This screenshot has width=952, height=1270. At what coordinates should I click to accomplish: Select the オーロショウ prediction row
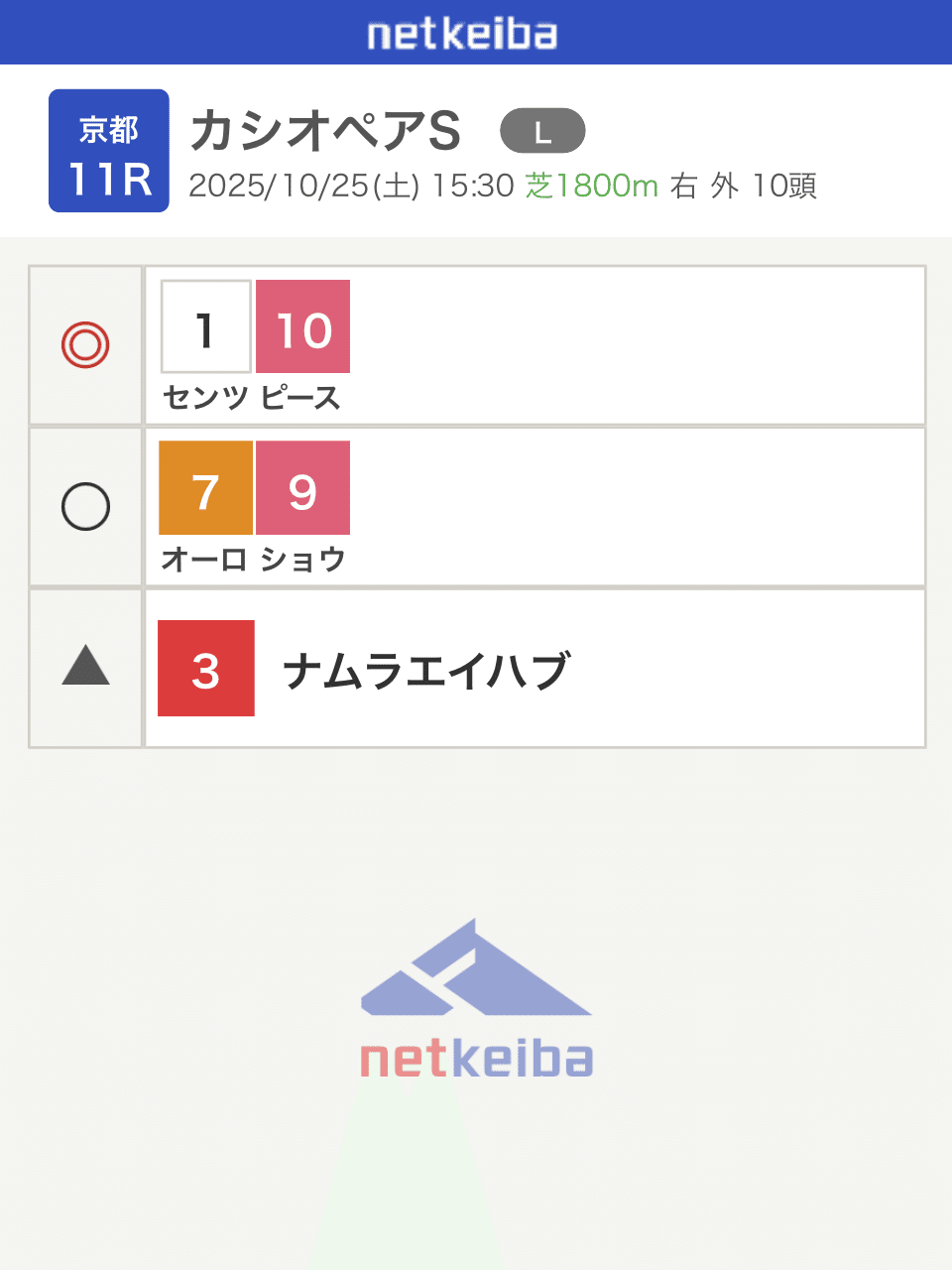(x=535, y=506)
